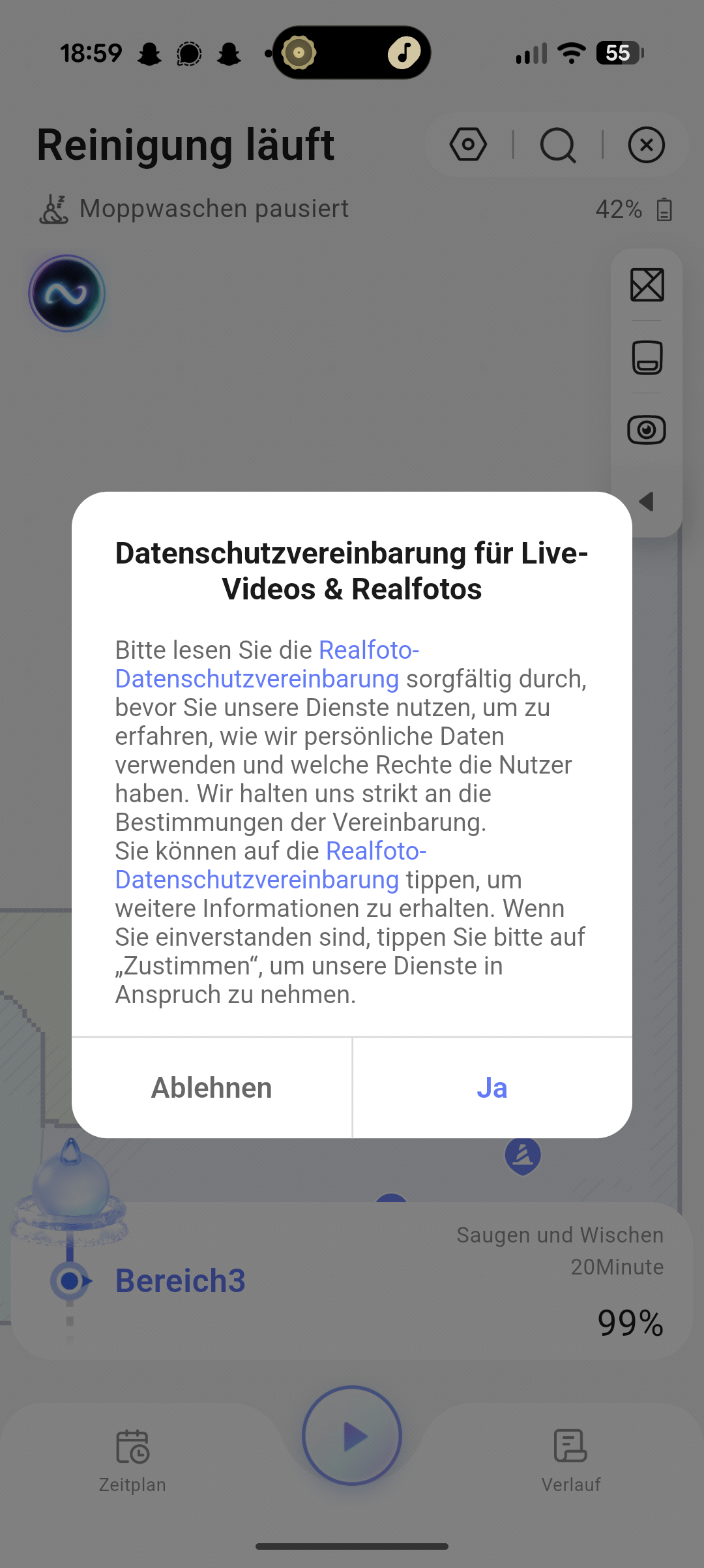Decline the privacy agreement with Ablehnen
704x1568 pixels.
tap(212, 1088)
